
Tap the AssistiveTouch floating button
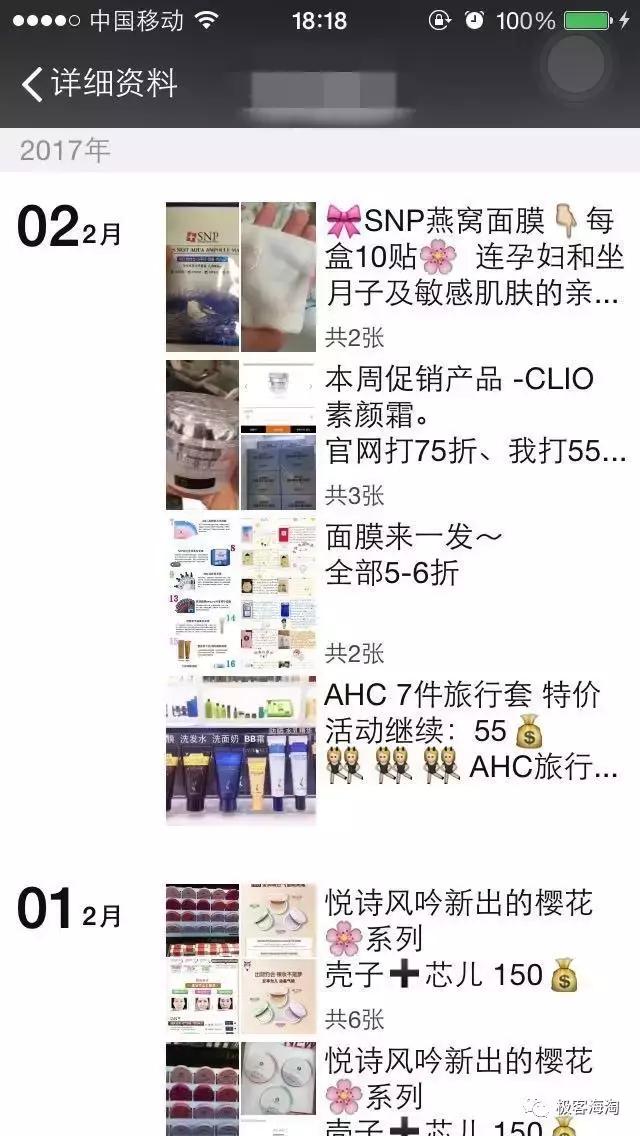pyautogui.click(x=575, y=63)
